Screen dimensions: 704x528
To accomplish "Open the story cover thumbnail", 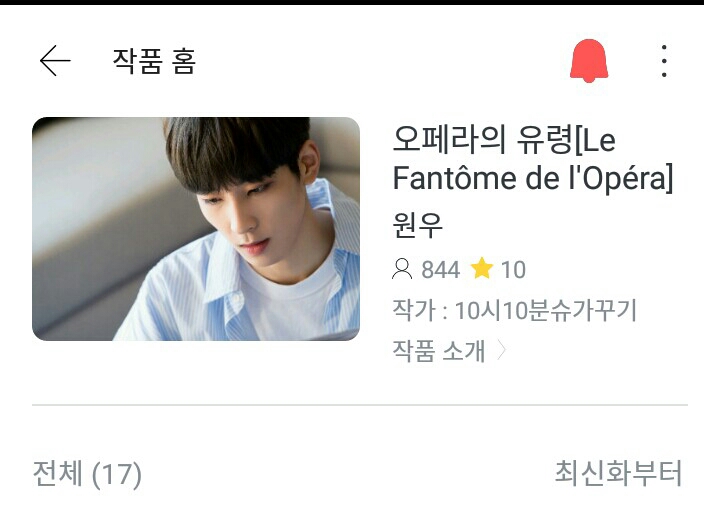I will pos(196,229).
